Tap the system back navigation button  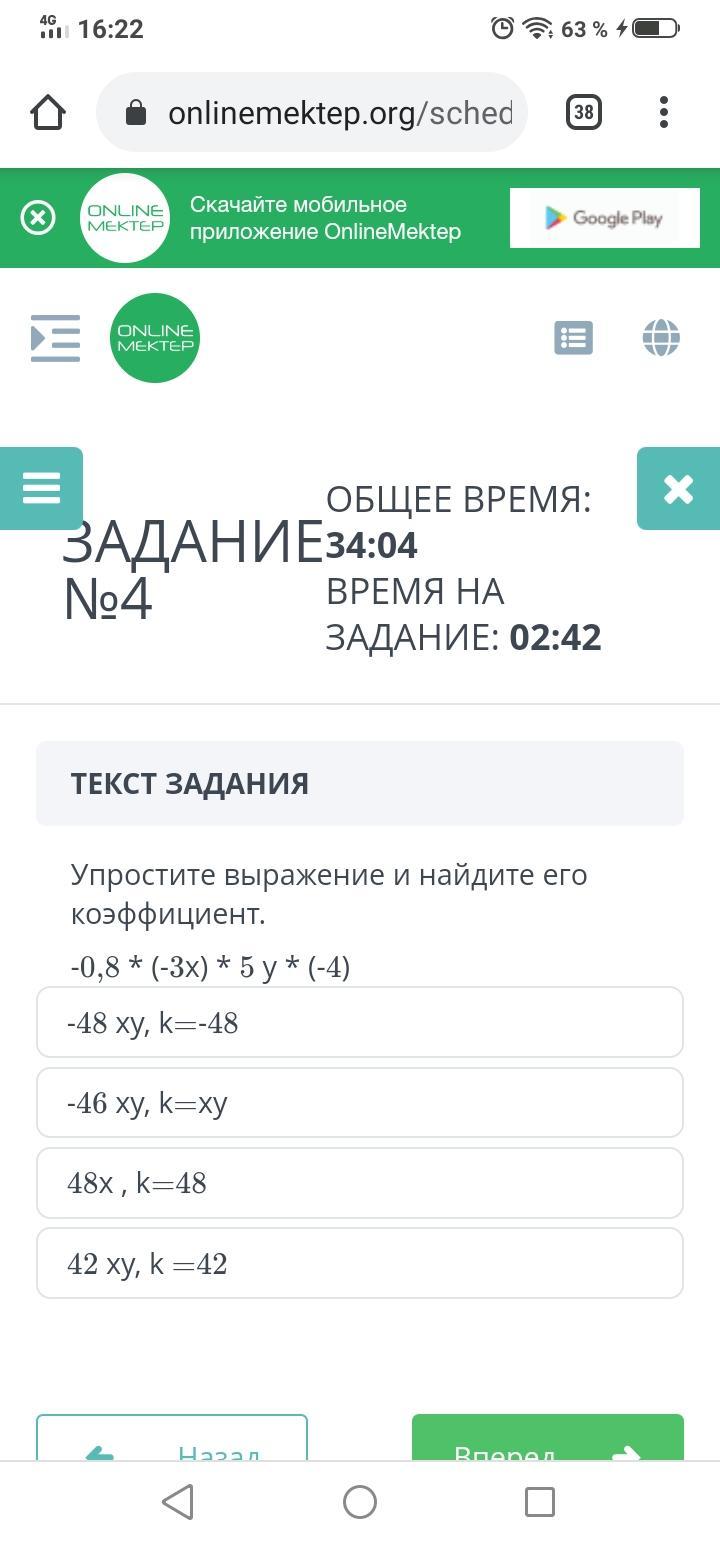(178, 1501)
